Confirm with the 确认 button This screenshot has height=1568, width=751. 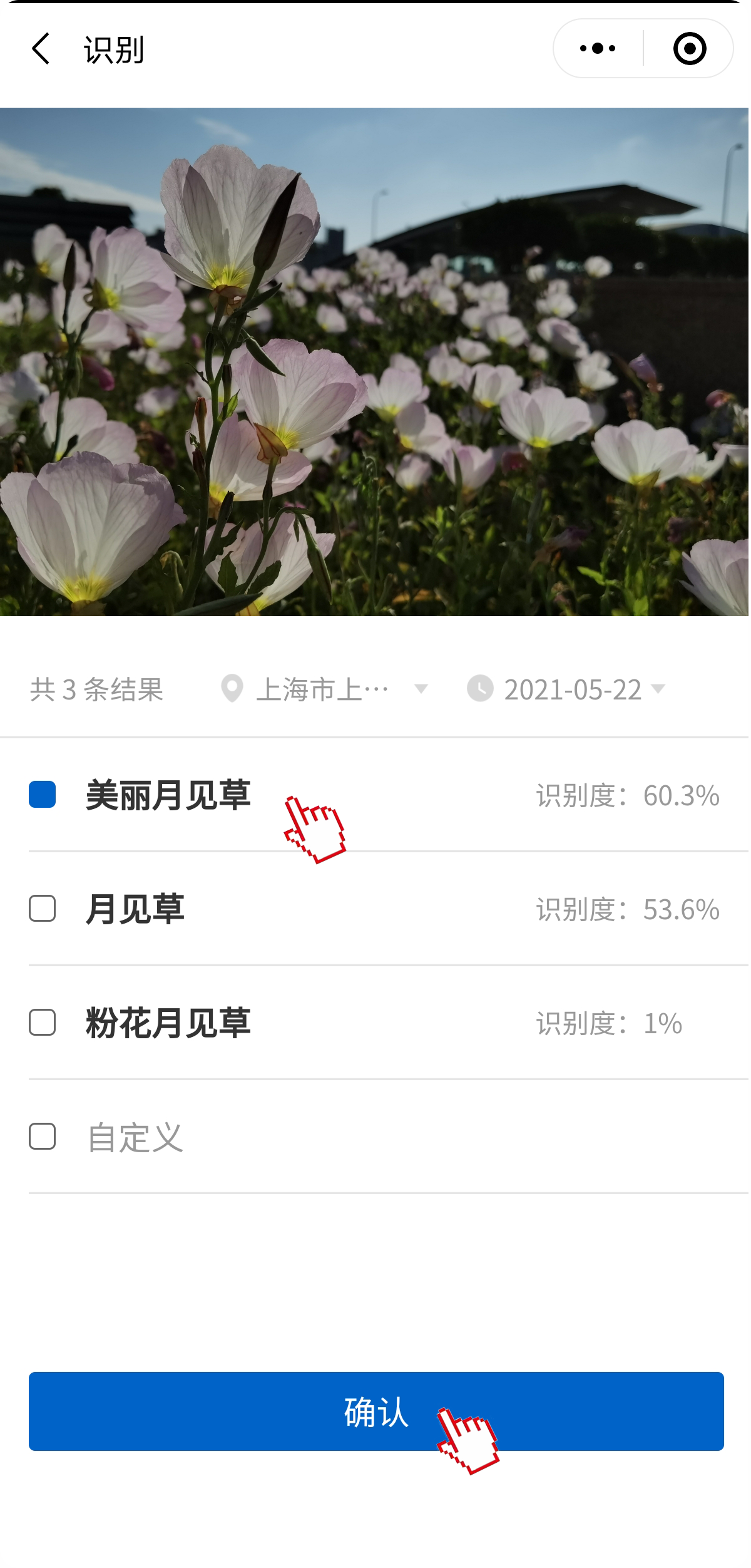[x=376, y=1411]
